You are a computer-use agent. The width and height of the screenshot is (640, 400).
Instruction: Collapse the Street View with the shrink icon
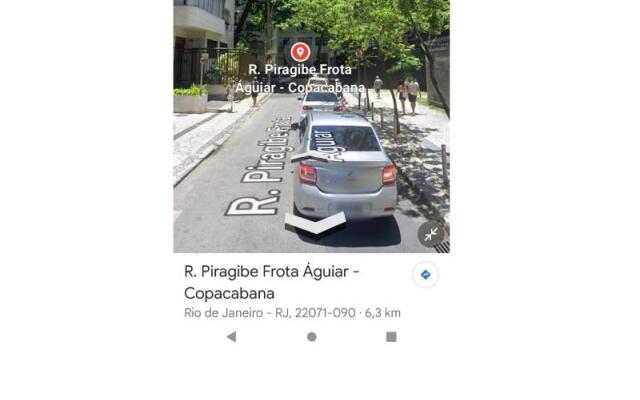coord(431,234)
